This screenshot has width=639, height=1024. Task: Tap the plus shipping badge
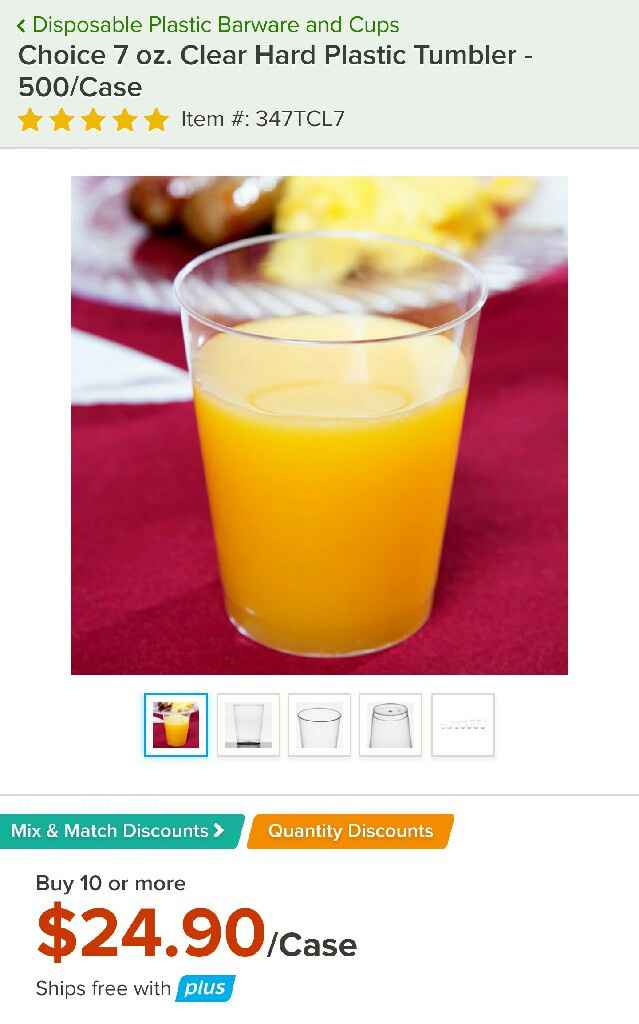tap(206, 989)
